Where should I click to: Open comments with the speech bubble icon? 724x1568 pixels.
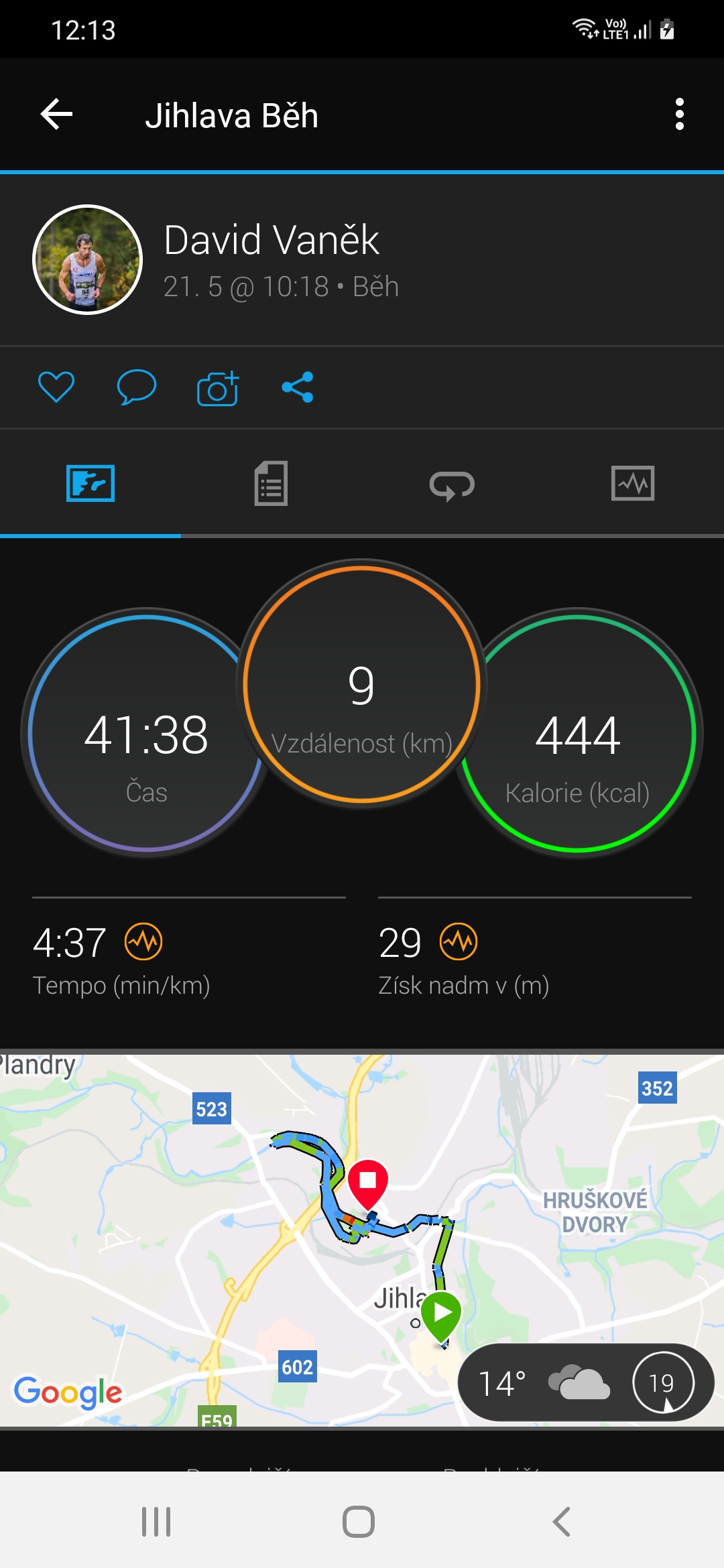click(137, 387)
